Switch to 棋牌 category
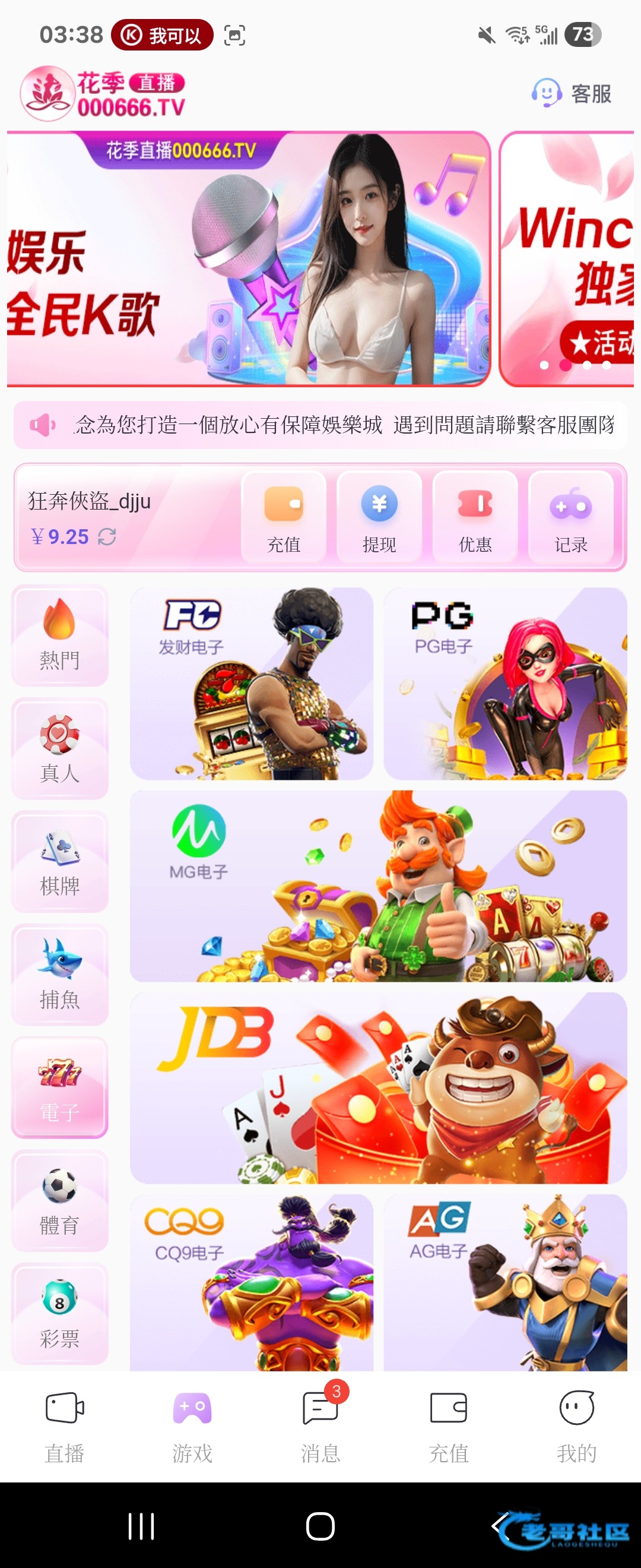Screen dimensions: 641x1568 (x=59, y=861)
